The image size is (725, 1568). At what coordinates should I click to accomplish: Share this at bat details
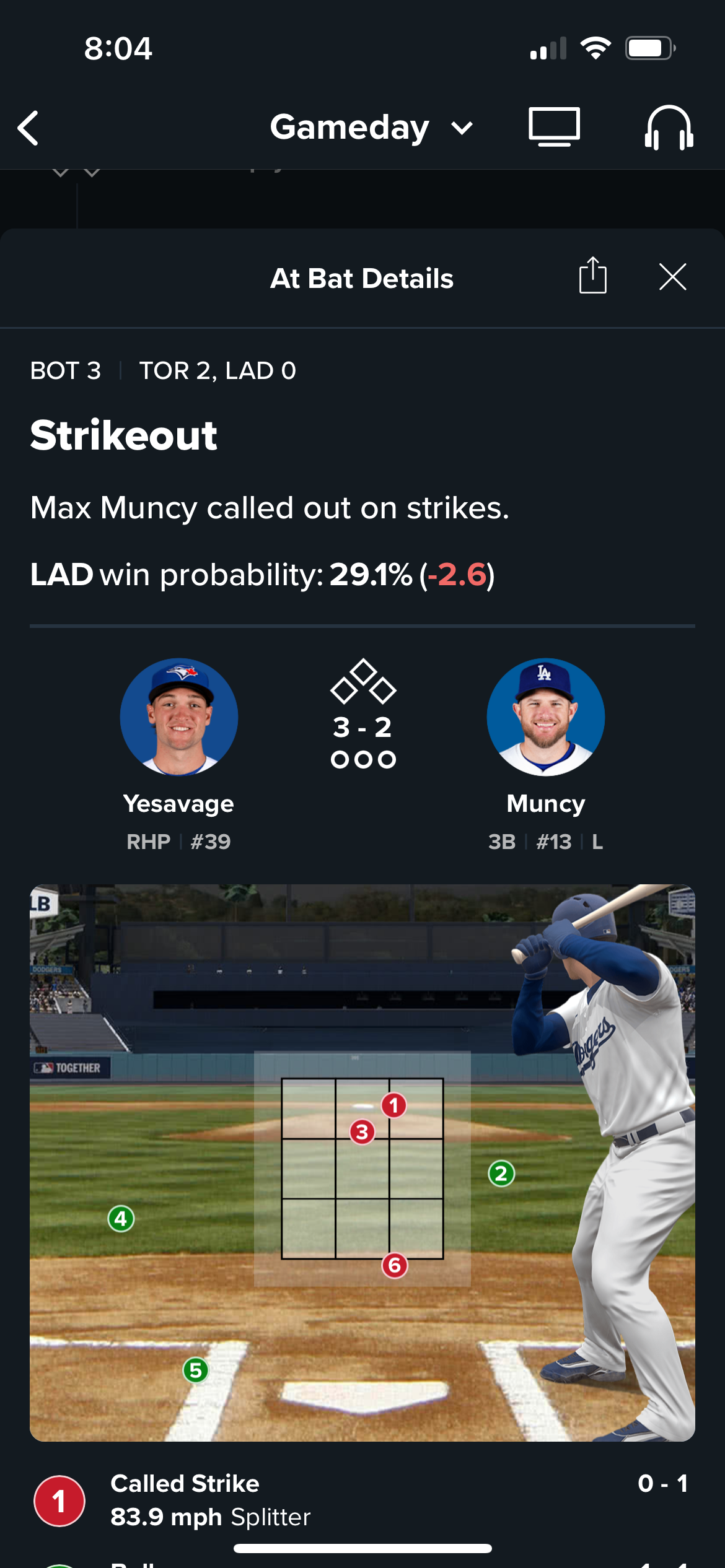tap(592, 276)
